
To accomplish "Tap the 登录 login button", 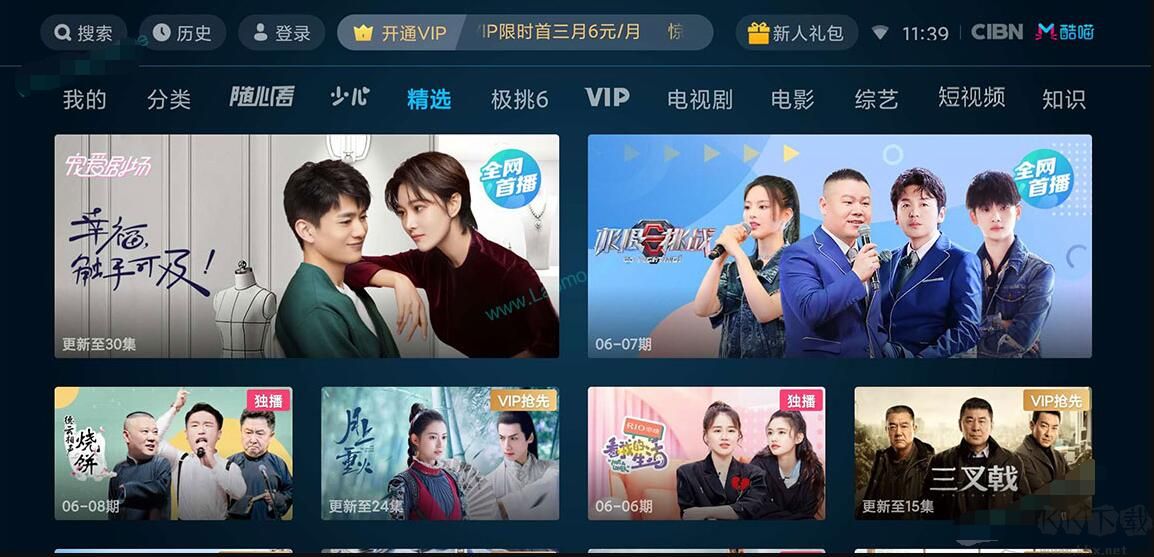I will tap(281, 33).
